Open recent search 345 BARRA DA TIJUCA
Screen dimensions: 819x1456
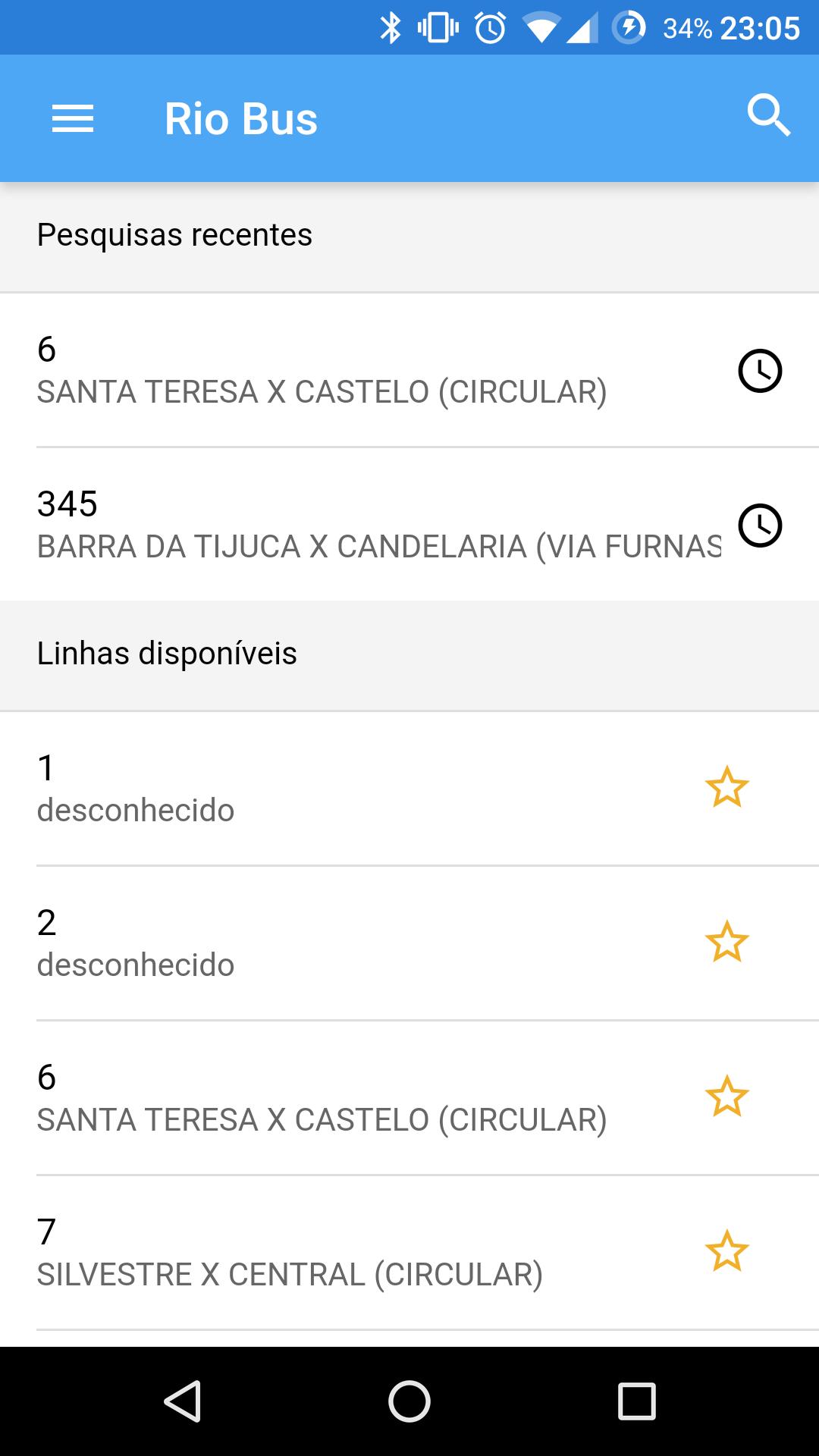click(x=341, y=523)
